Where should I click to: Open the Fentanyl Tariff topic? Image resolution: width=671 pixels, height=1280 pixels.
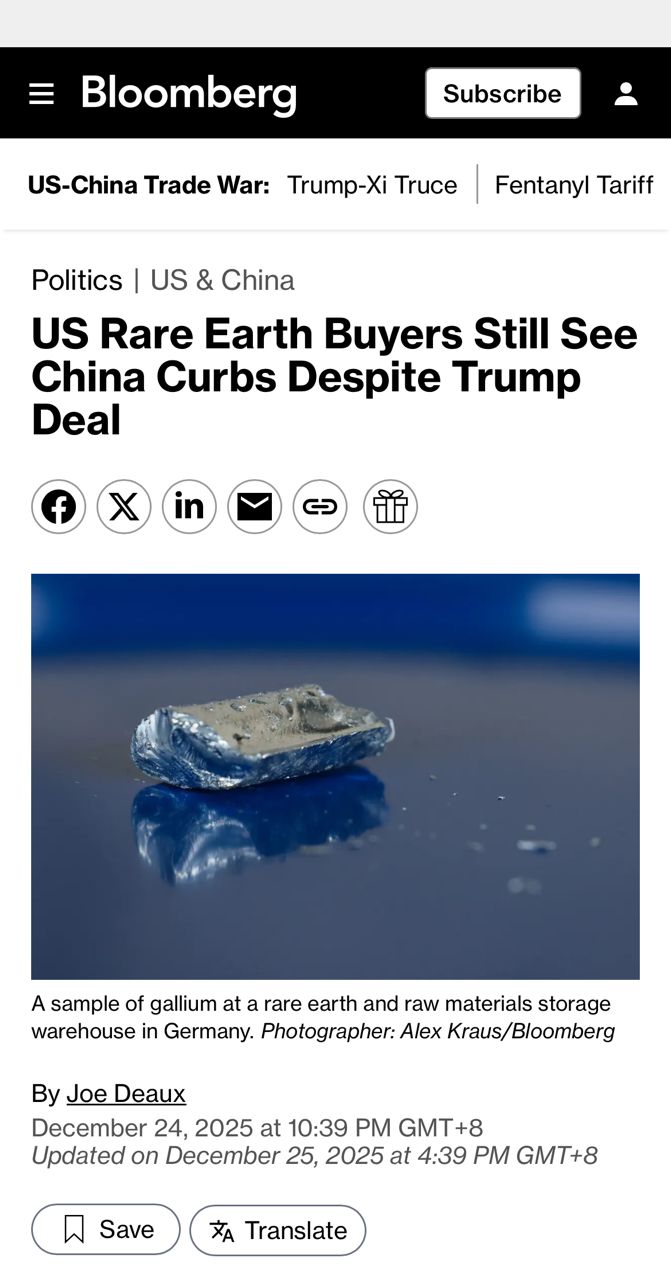pyautogui.click(x=573, y=185)
